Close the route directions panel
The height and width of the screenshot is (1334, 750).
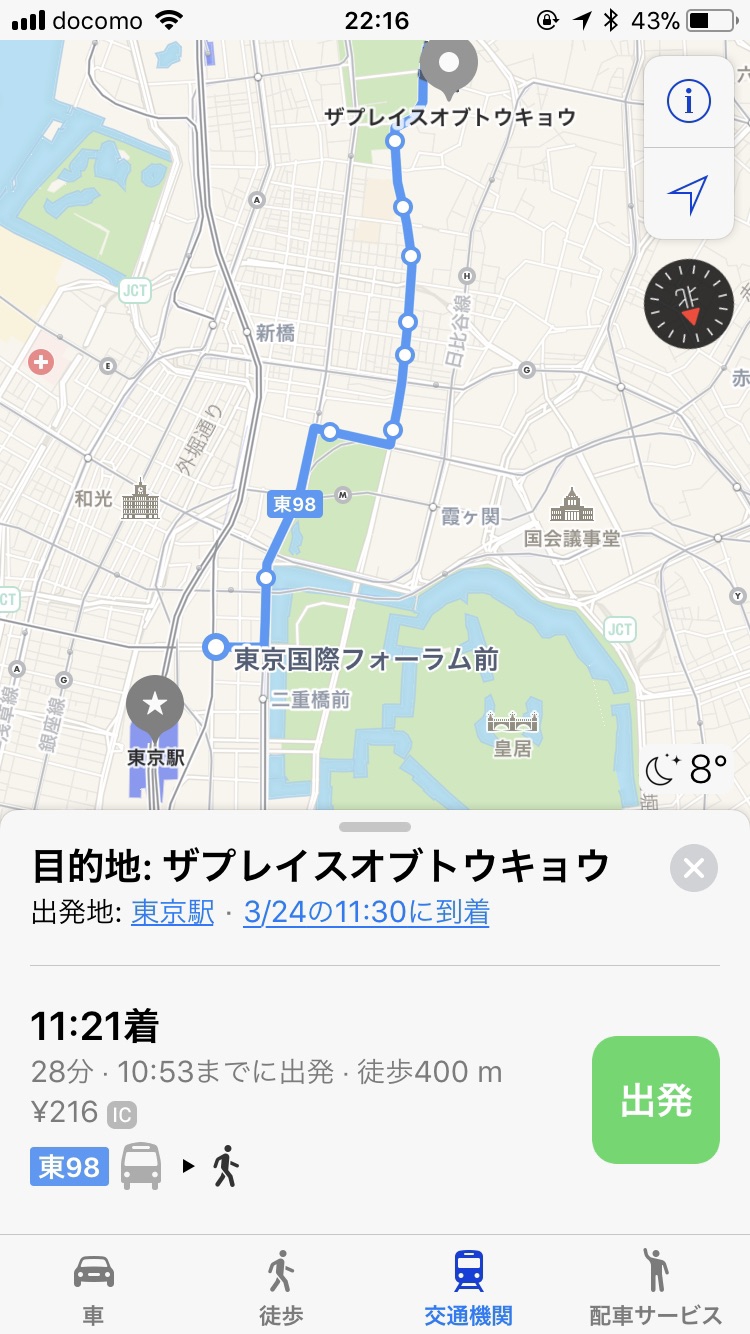694,867
